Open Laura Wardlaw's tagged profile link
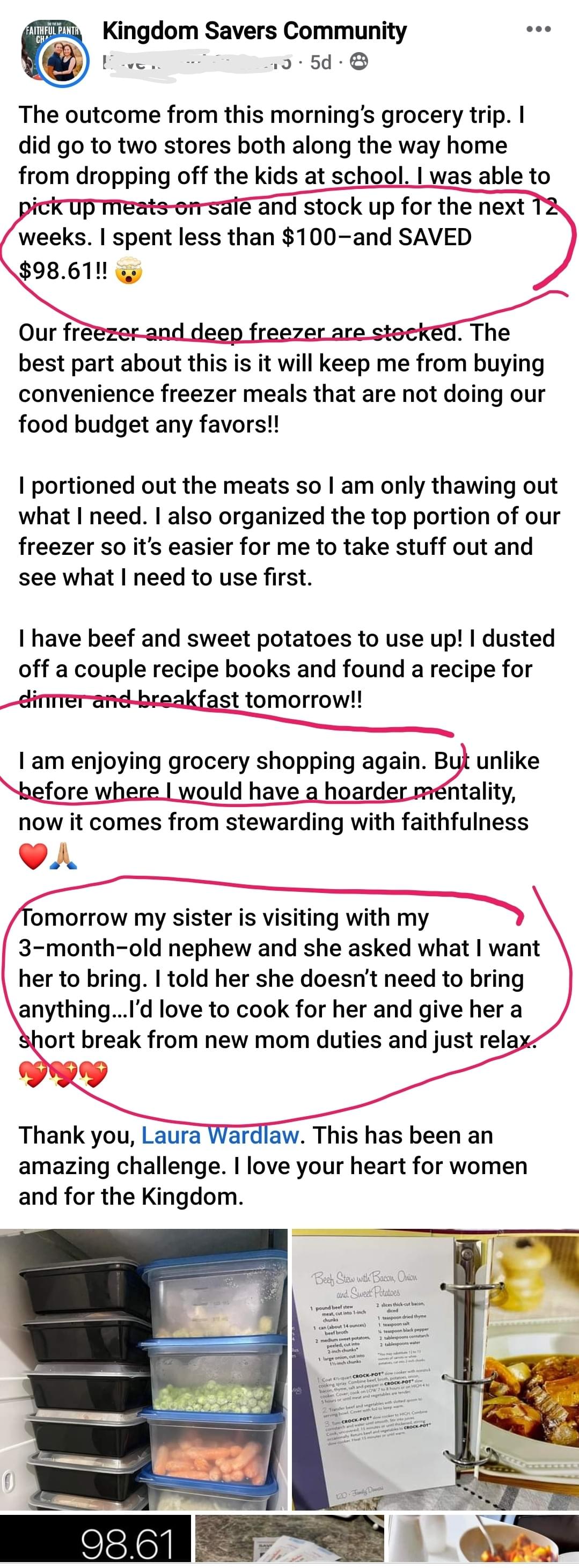579x1568 pixels. (x=220, y=1135)
